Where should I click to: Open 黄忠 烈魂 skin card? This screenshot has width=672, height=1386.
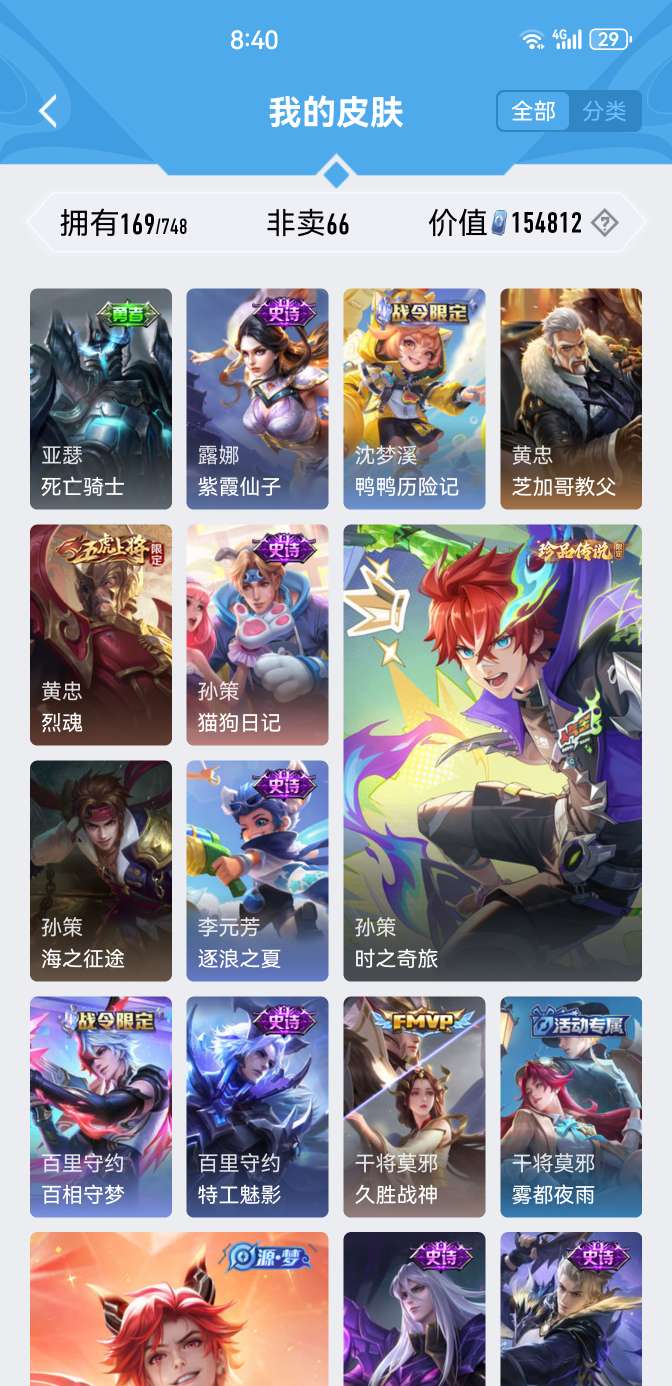(x=101, y=635)
